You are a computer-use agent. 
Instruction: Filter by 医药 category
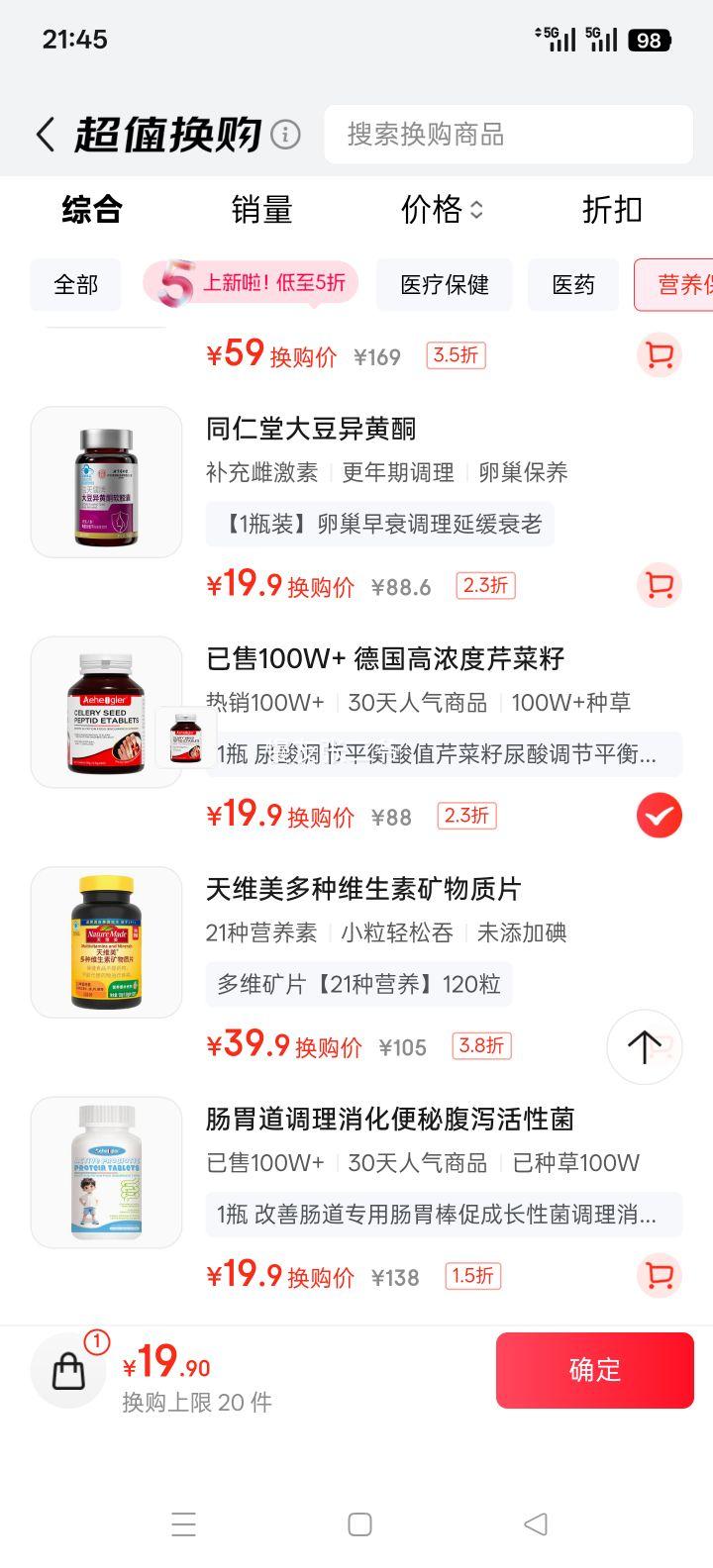coord(573,285)
